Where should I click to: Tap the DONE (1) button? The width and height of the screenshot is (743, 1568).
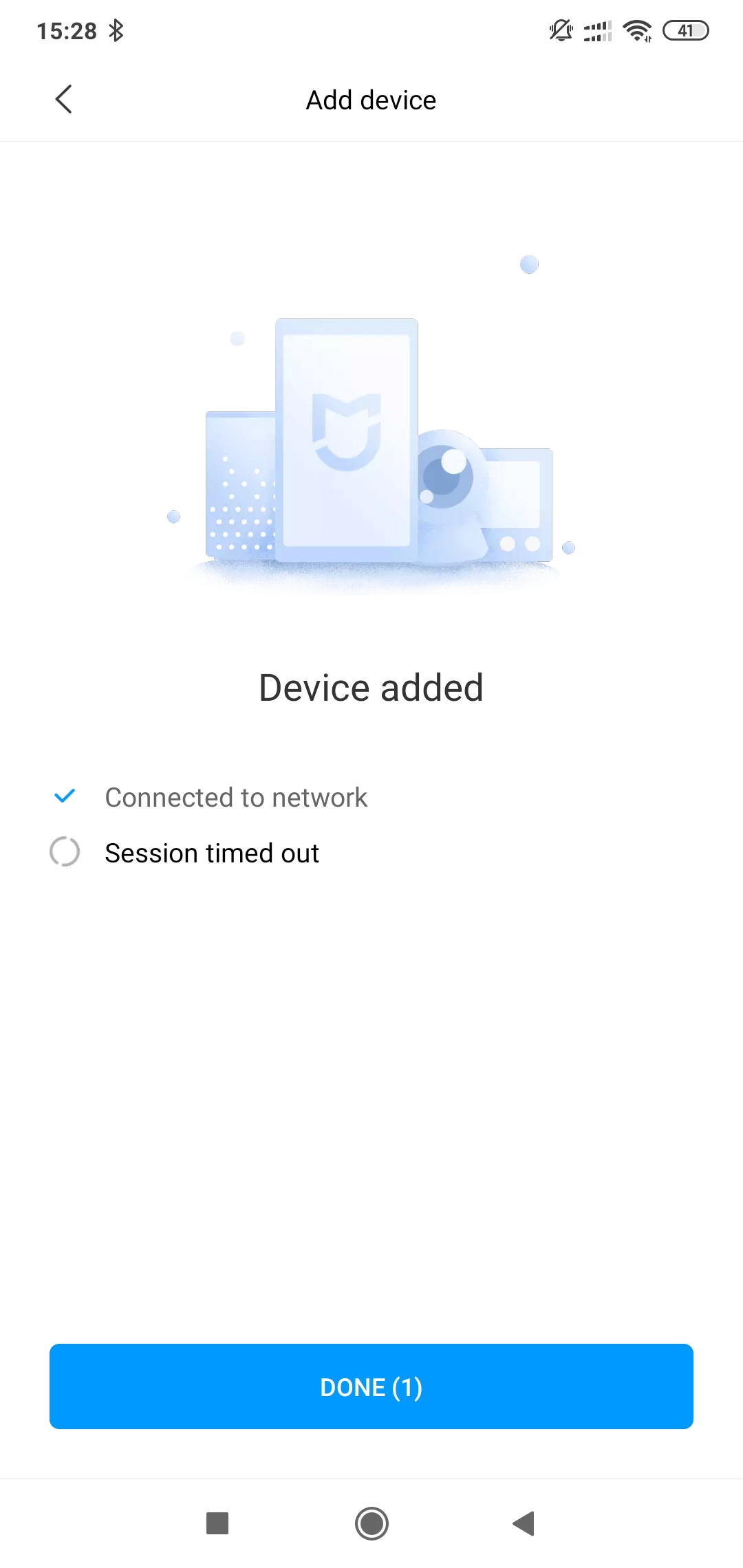pyautogui.click(x=371, y=1386)
